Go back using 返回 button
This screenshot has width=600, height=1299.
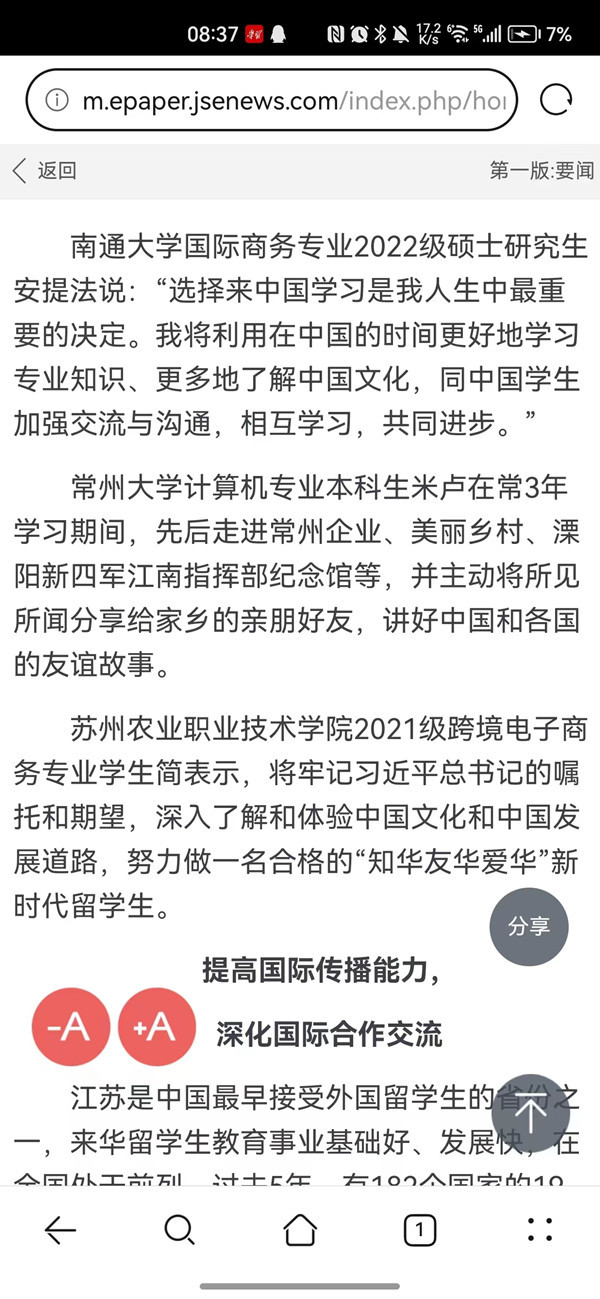pyautogui.click(x=44, y=171)
